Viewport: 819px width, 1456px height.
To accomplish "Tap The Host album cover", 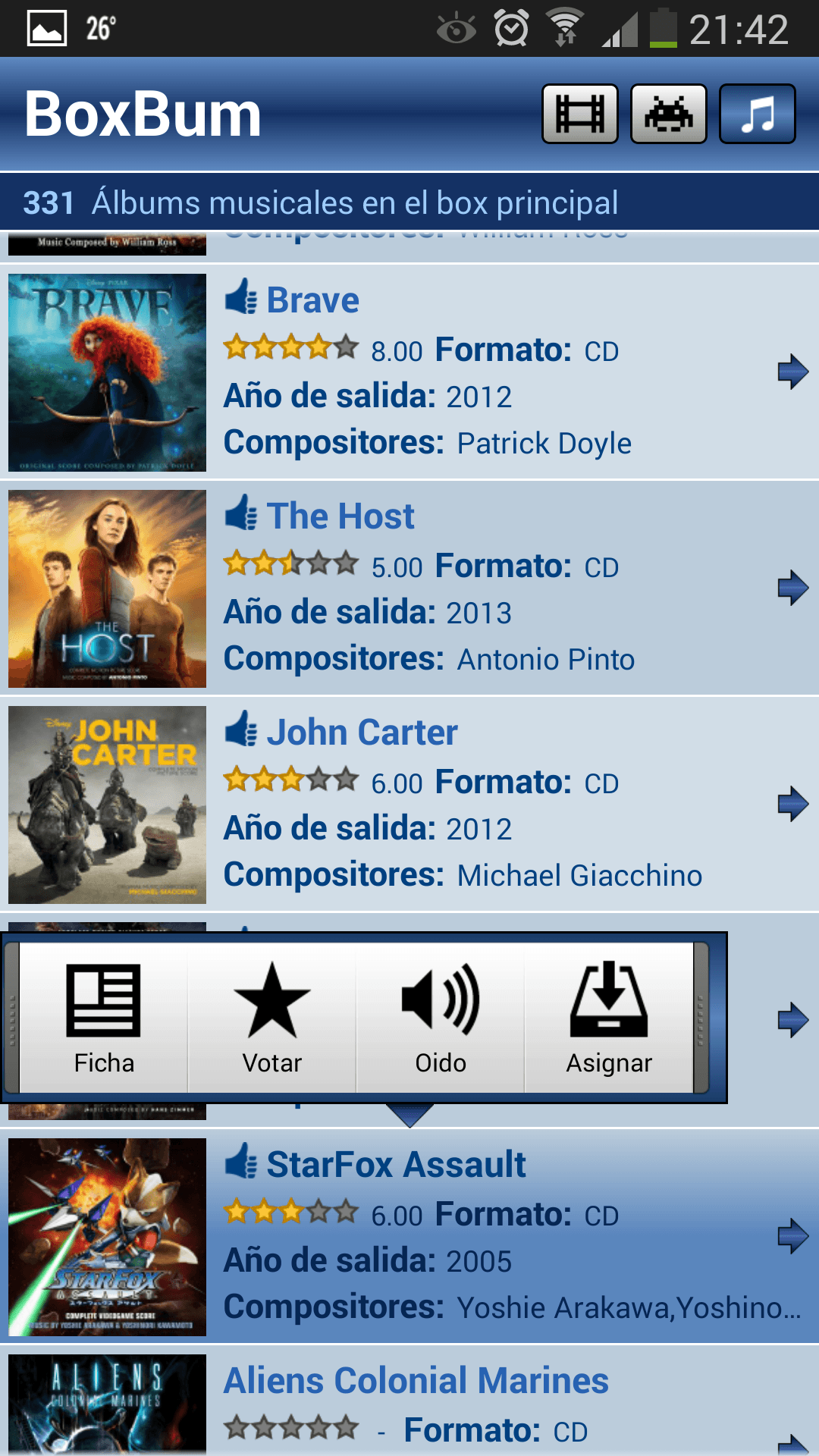I will pyautogui.click(x=107, y=588).
